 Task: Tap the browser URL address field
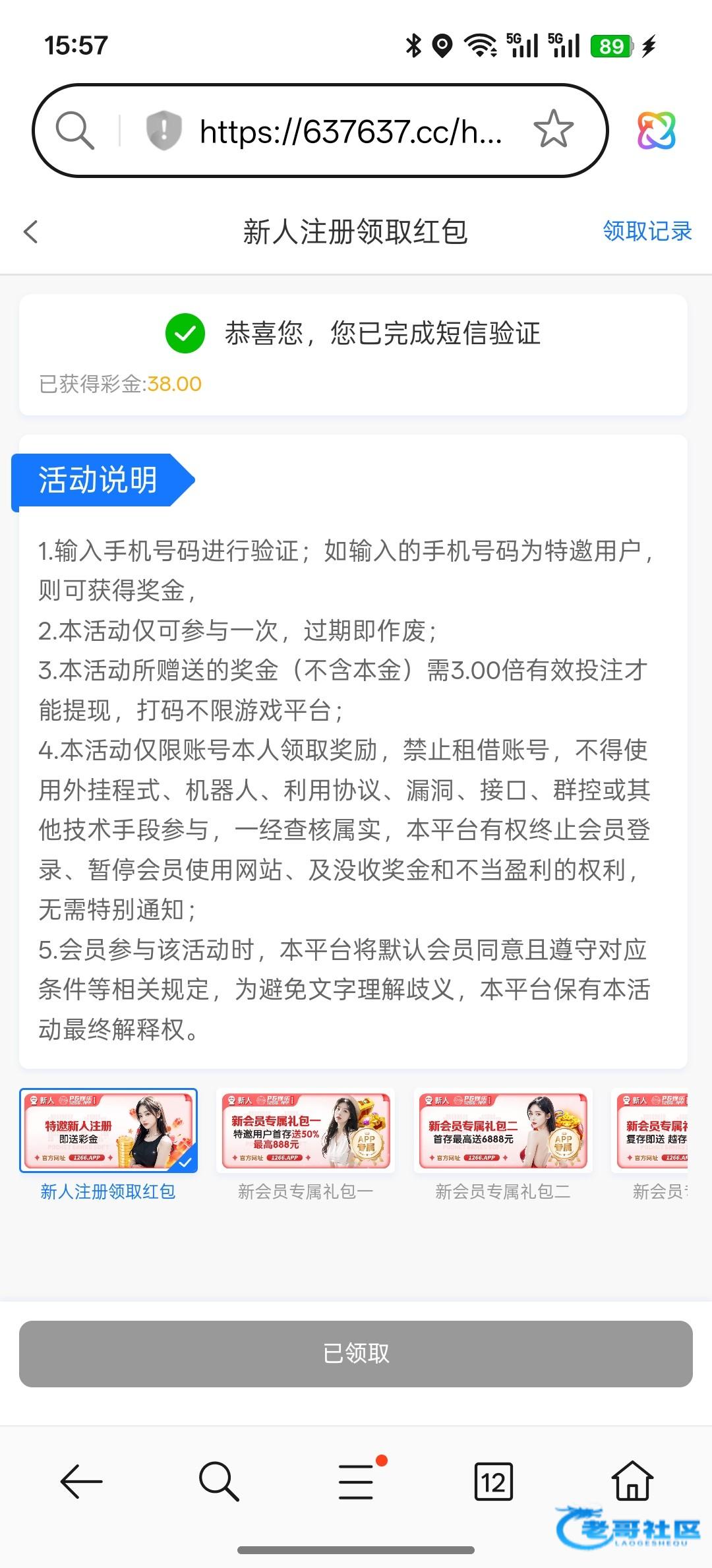click(351, 131)
